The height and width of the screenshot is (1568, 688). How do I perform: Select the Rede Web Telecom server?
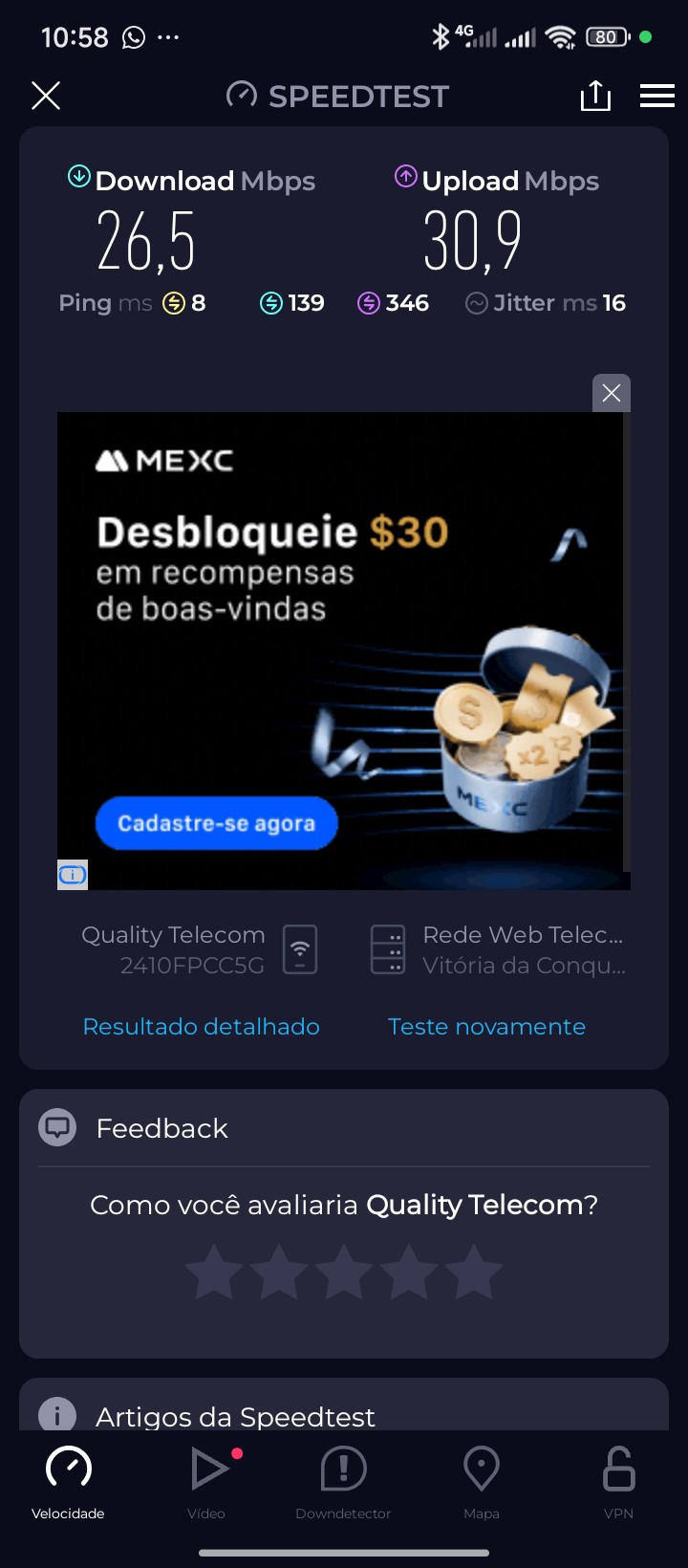coord(499,949)
